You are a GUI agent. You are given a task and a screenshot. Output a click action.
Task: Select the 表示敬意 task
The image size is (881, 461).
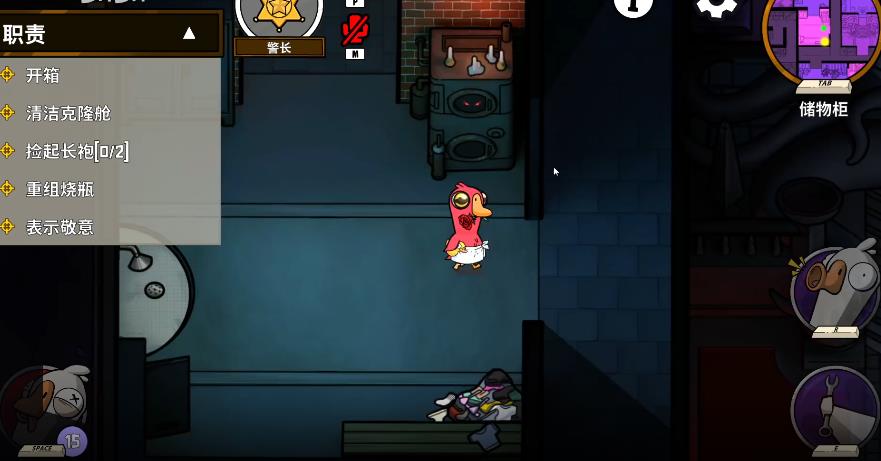click(60, 227)
